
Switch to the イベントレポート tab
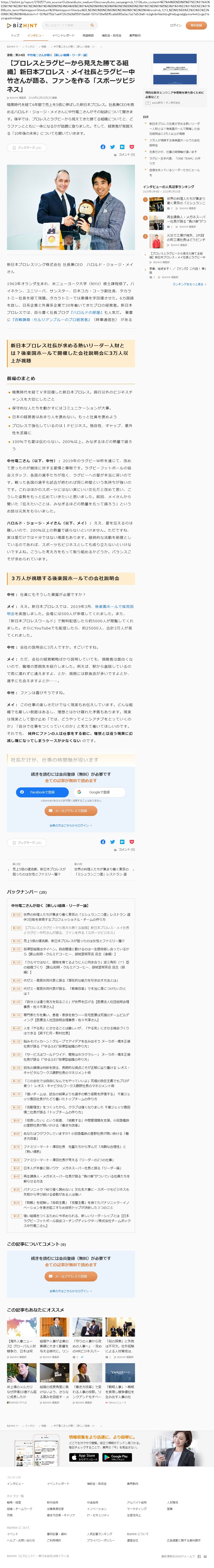click(x=63, y=35)
